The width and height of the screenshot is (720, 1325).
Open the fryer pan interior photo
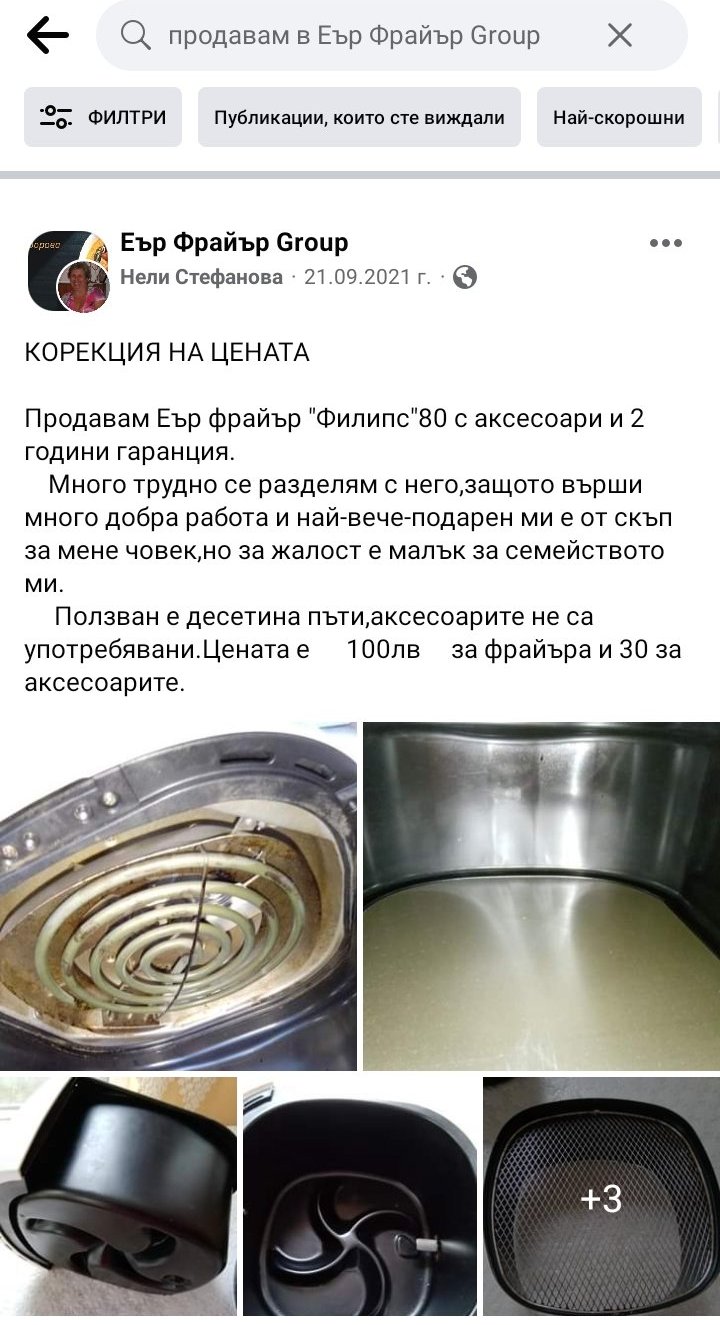pos(360,1196)
